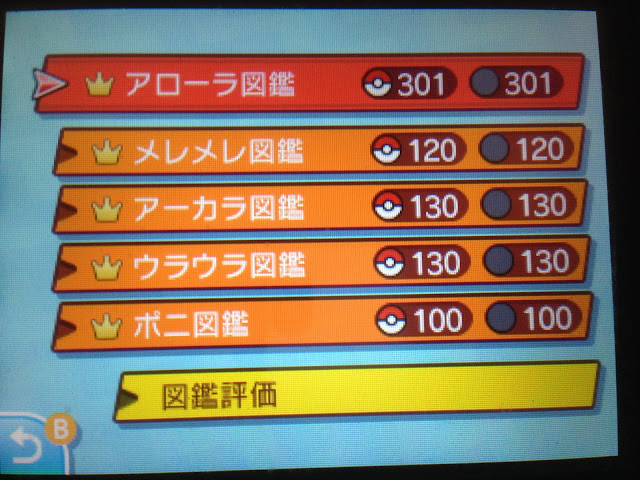Open the メレメレ図鑑 entry
Image resolution: width=640 pixels, height=480 pixels.
pos(320,151)
